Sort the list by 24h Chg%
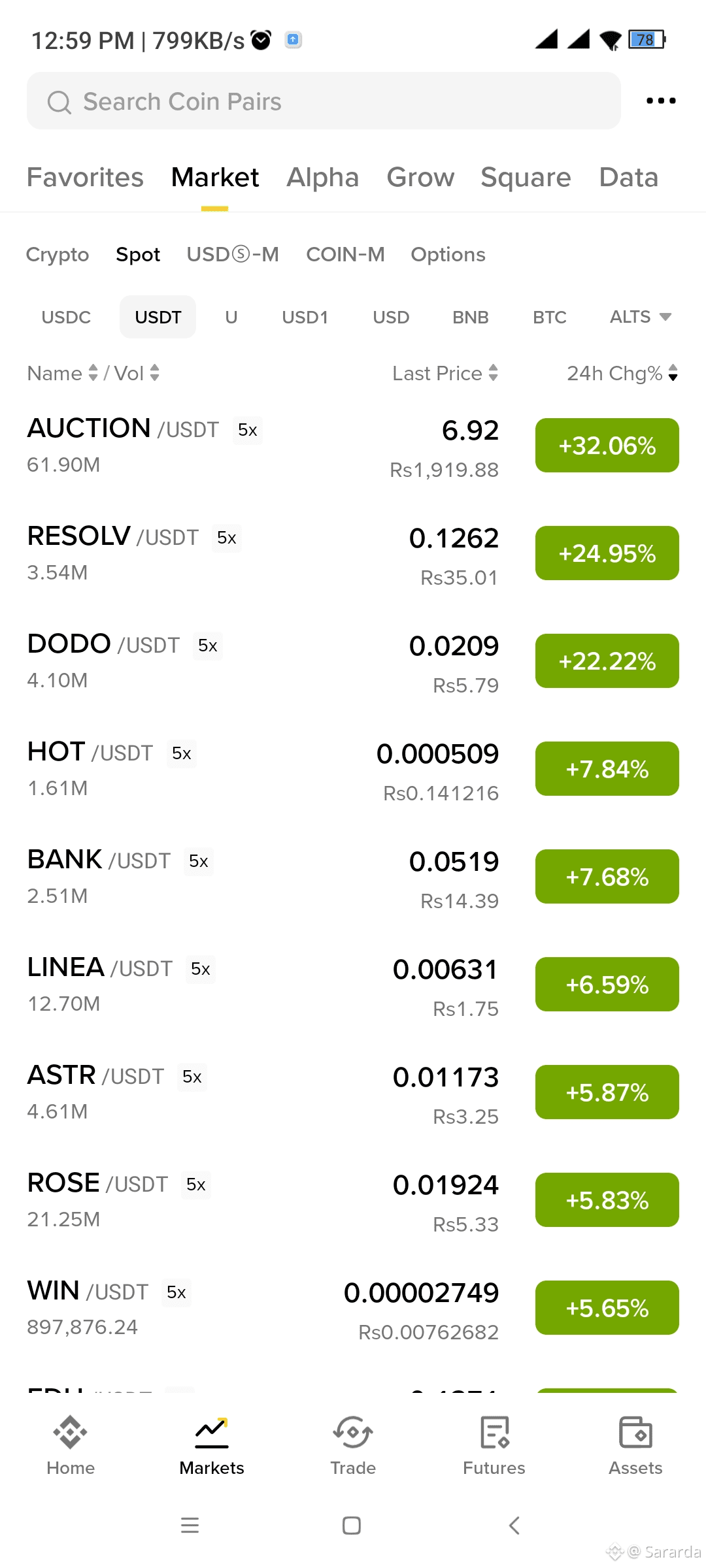Image resolution: width=706 pixels, height=1568 pixels. click(622, 373)
